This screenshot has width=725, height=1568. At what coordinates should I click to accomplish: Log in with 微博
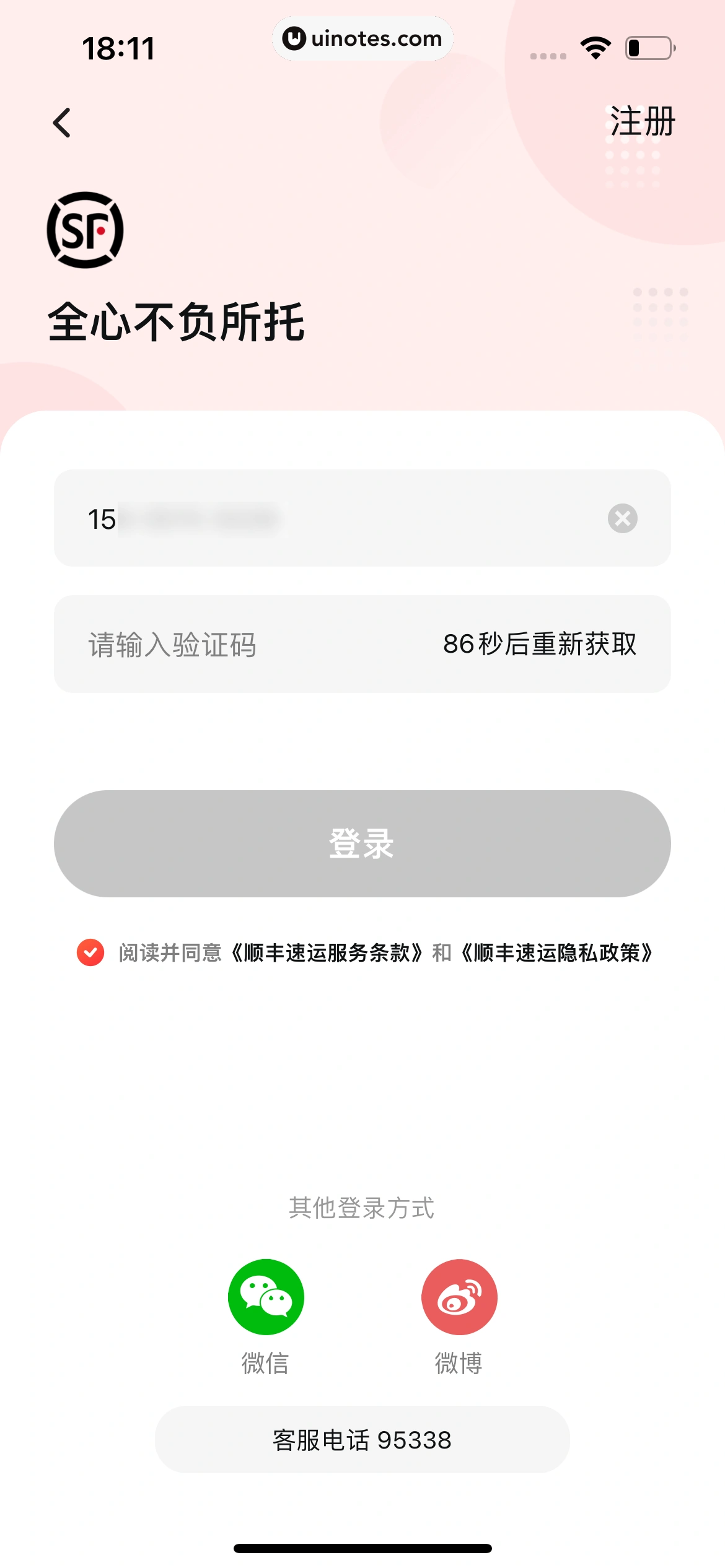pyautogui.click(x=459, y=1297)
